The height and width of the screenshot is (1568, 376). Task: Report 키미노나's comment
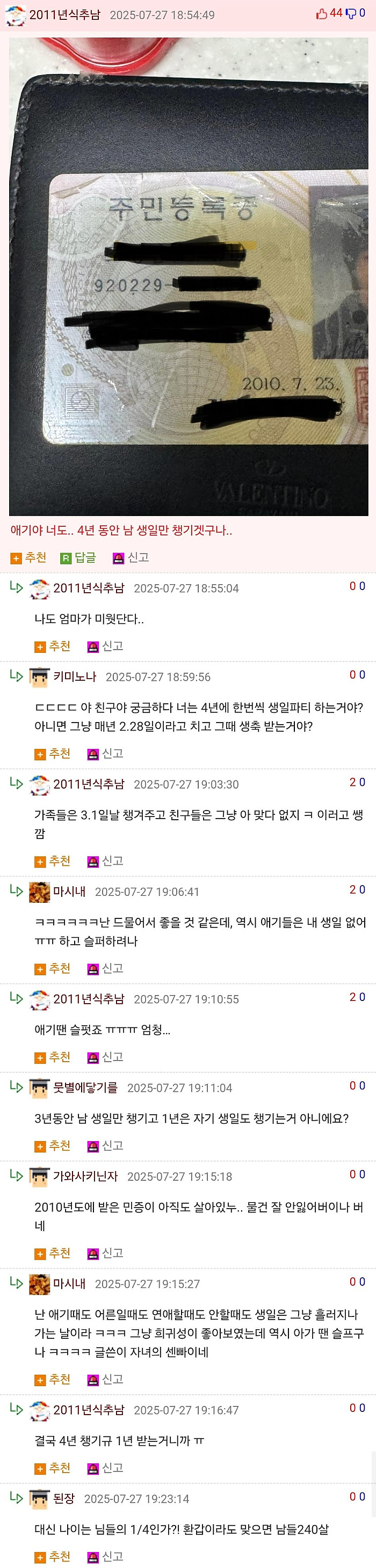click(x=105, y=754)
